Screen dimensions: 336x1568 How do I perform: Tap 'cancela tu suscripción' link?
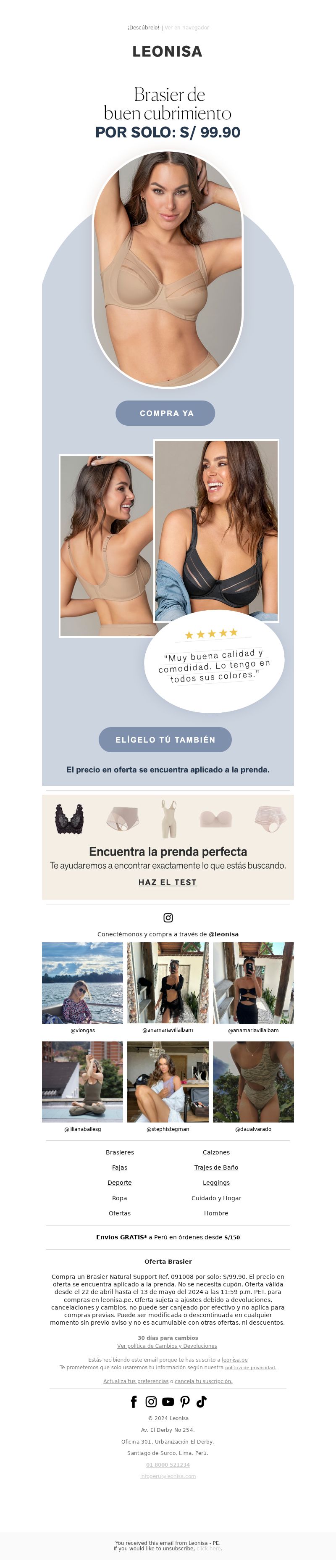203,1381
